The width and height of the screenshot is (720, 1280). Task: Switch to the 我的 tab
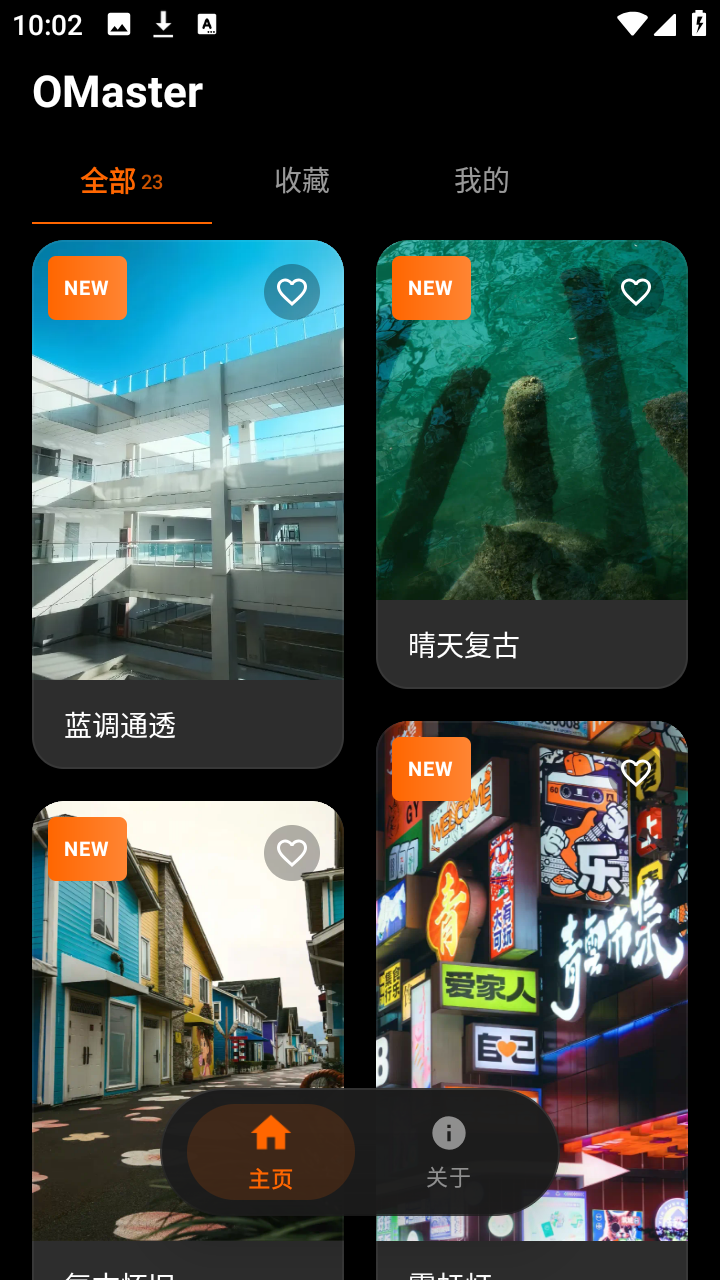(x=482, y=181)
